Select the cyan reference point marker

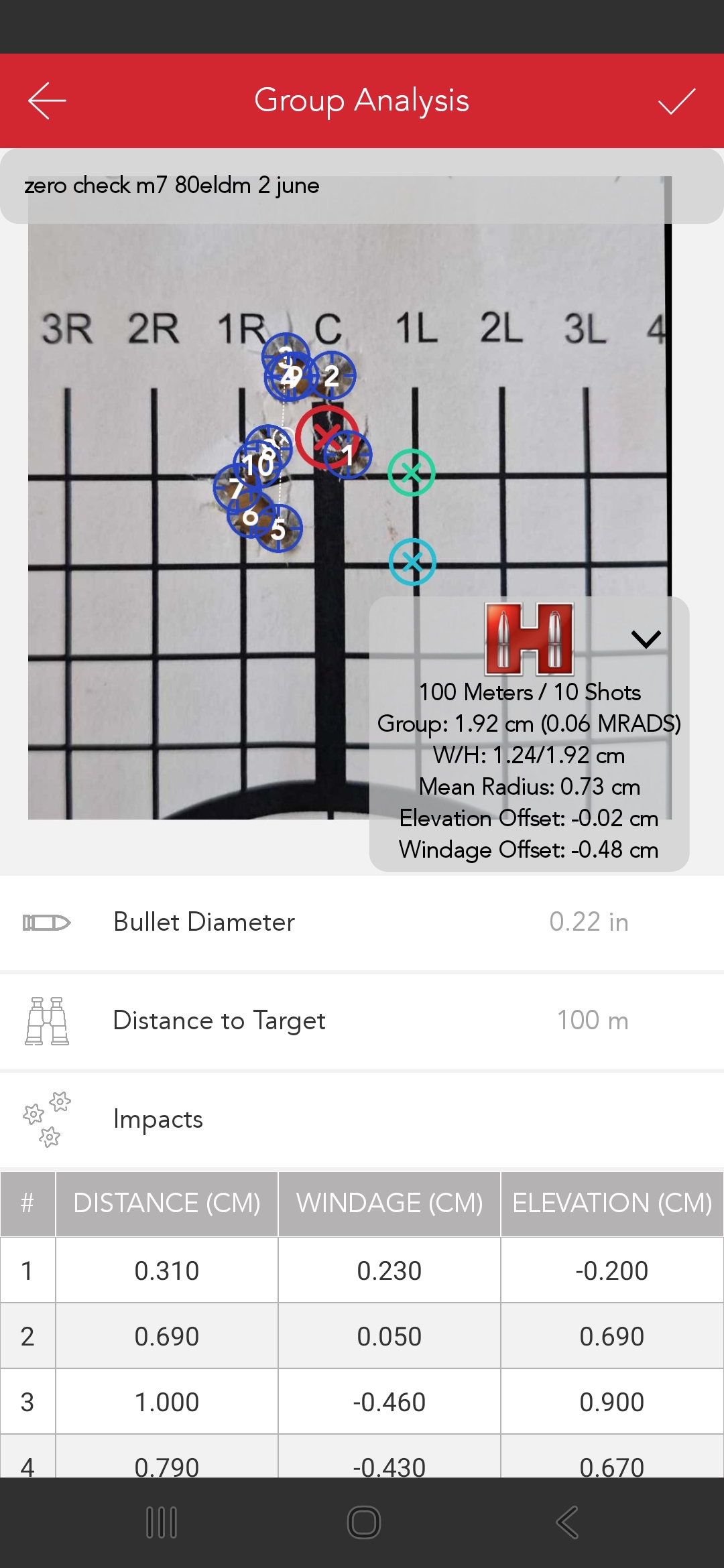412,562
